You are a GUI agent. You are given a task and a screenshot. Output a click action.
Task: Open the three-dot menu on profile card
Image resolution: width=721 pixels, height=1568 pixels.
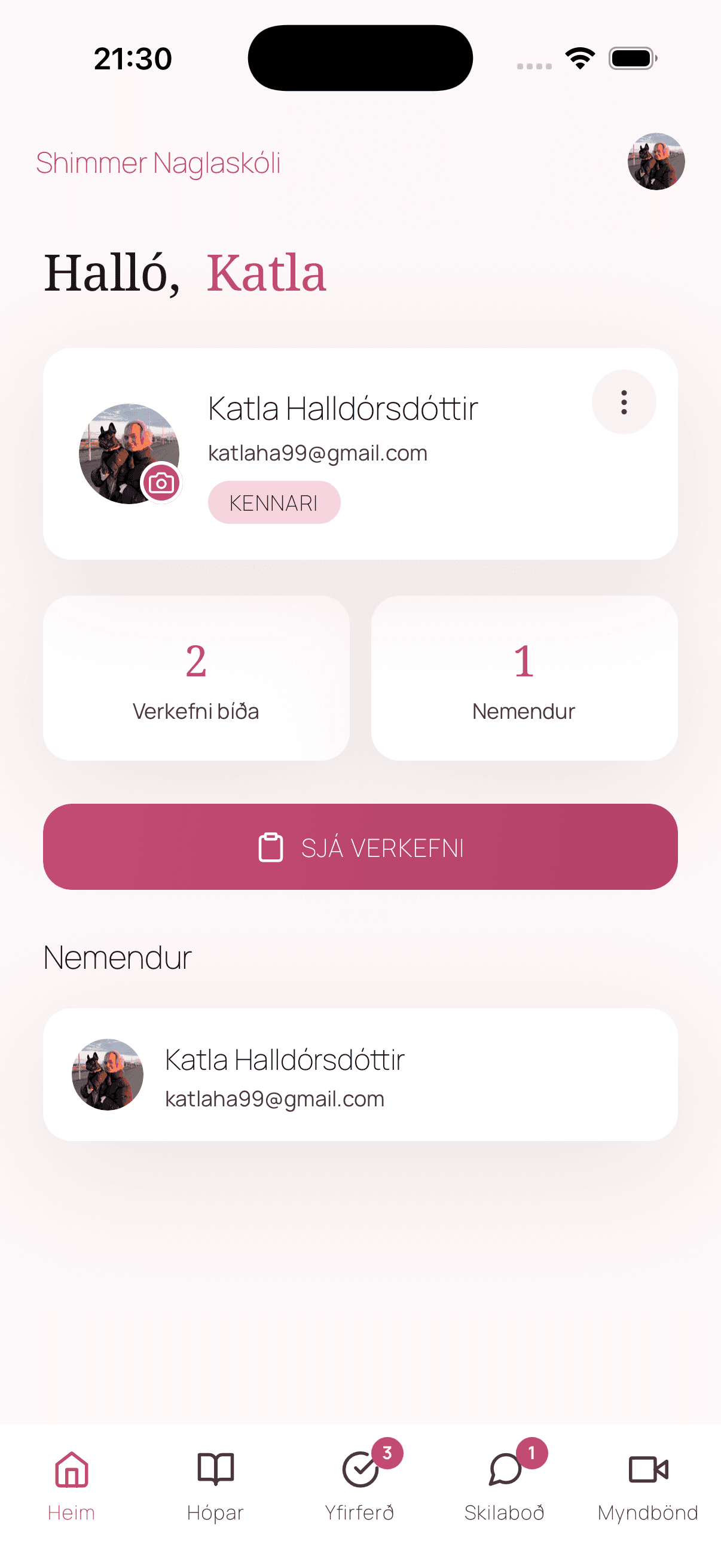pos(624,402)
